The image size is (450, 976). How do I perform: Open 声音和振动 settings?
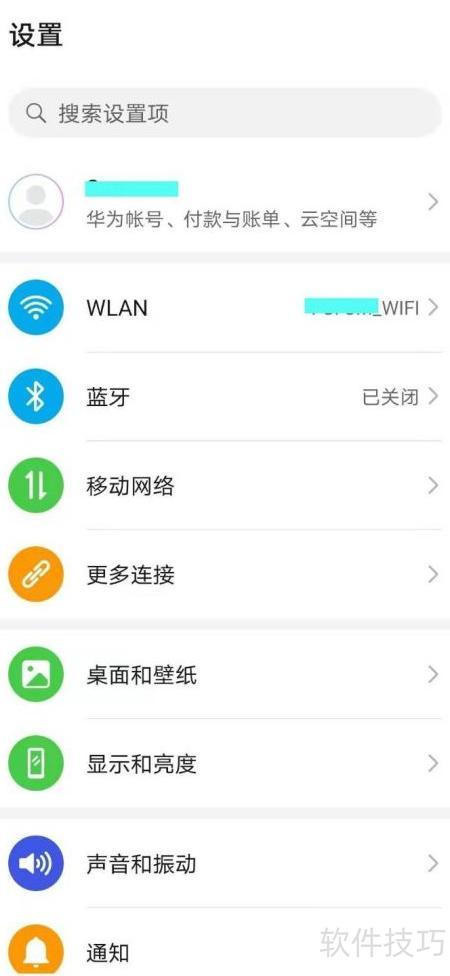[225, 863]
